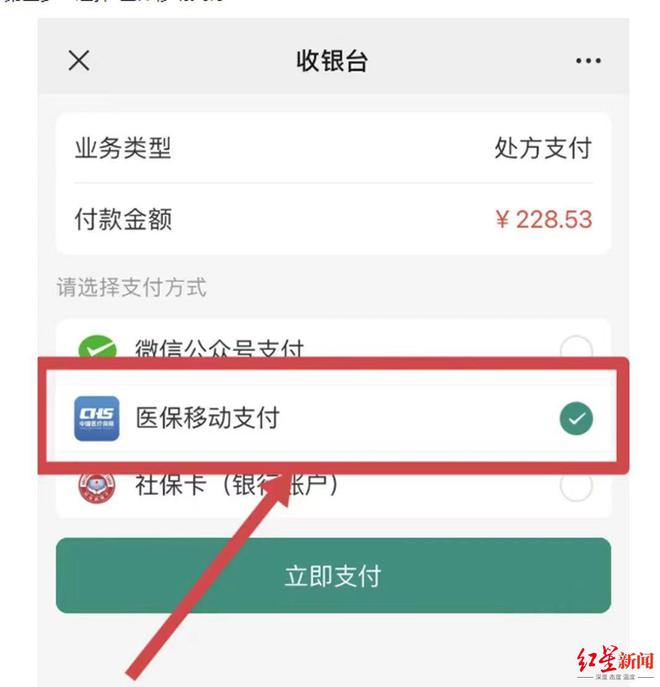Tap the 立即支付 button
Viewport: 660px width, 687px height.
point(333,576)
